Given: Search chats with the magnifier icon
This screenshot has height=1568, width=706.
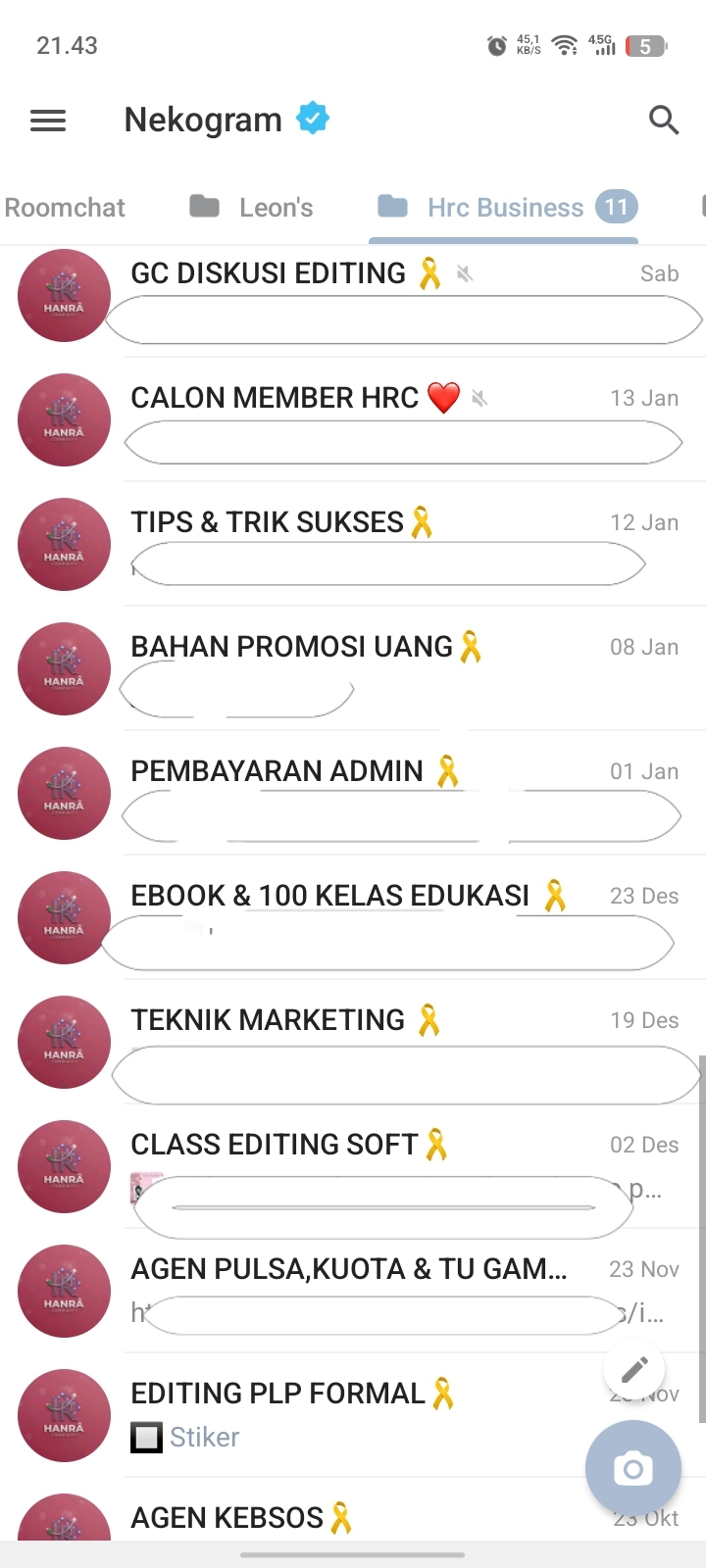Looking at the screenshot, I should click(664, 120).
